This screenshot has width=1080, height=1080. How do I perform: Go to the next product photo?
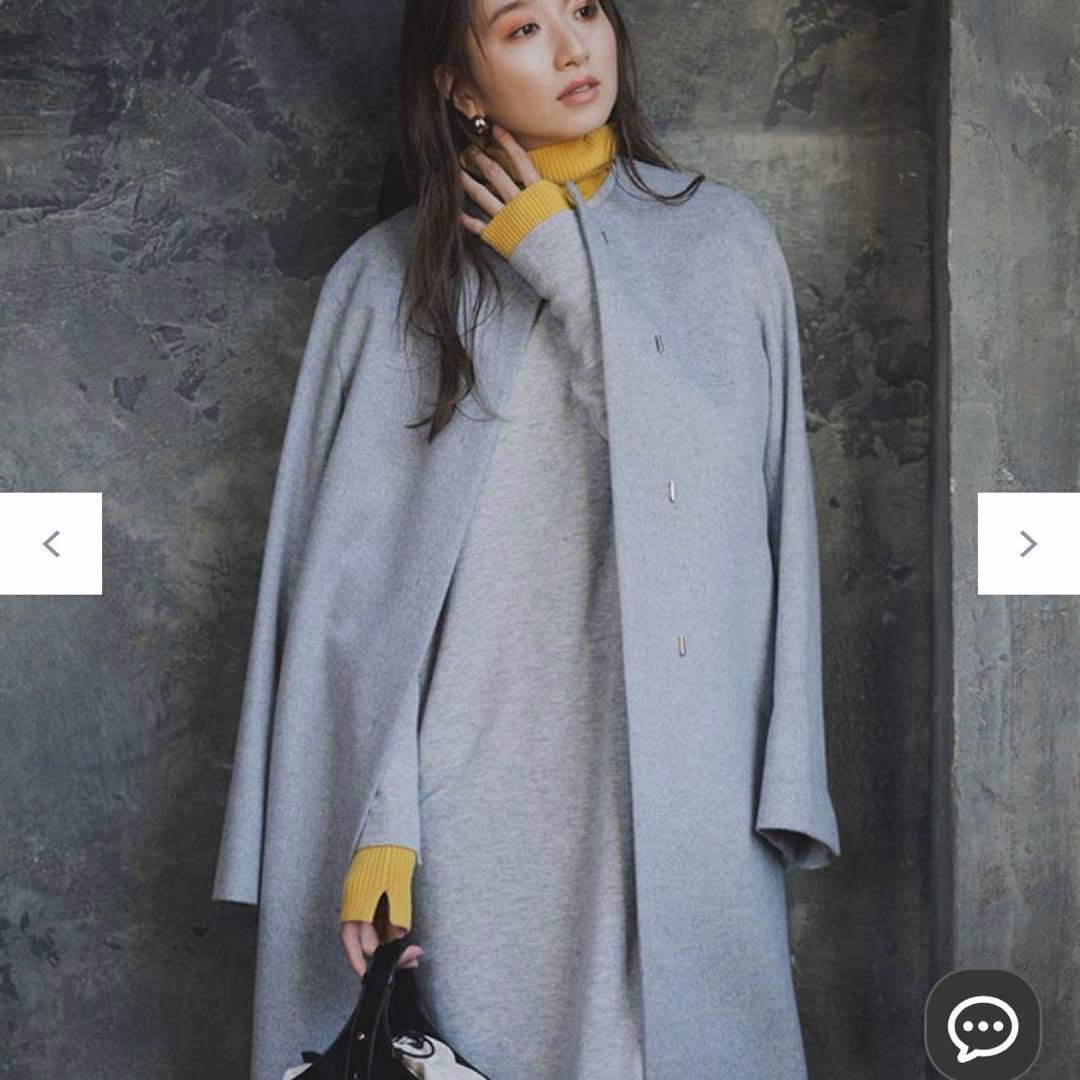[x=1028, y=544]
